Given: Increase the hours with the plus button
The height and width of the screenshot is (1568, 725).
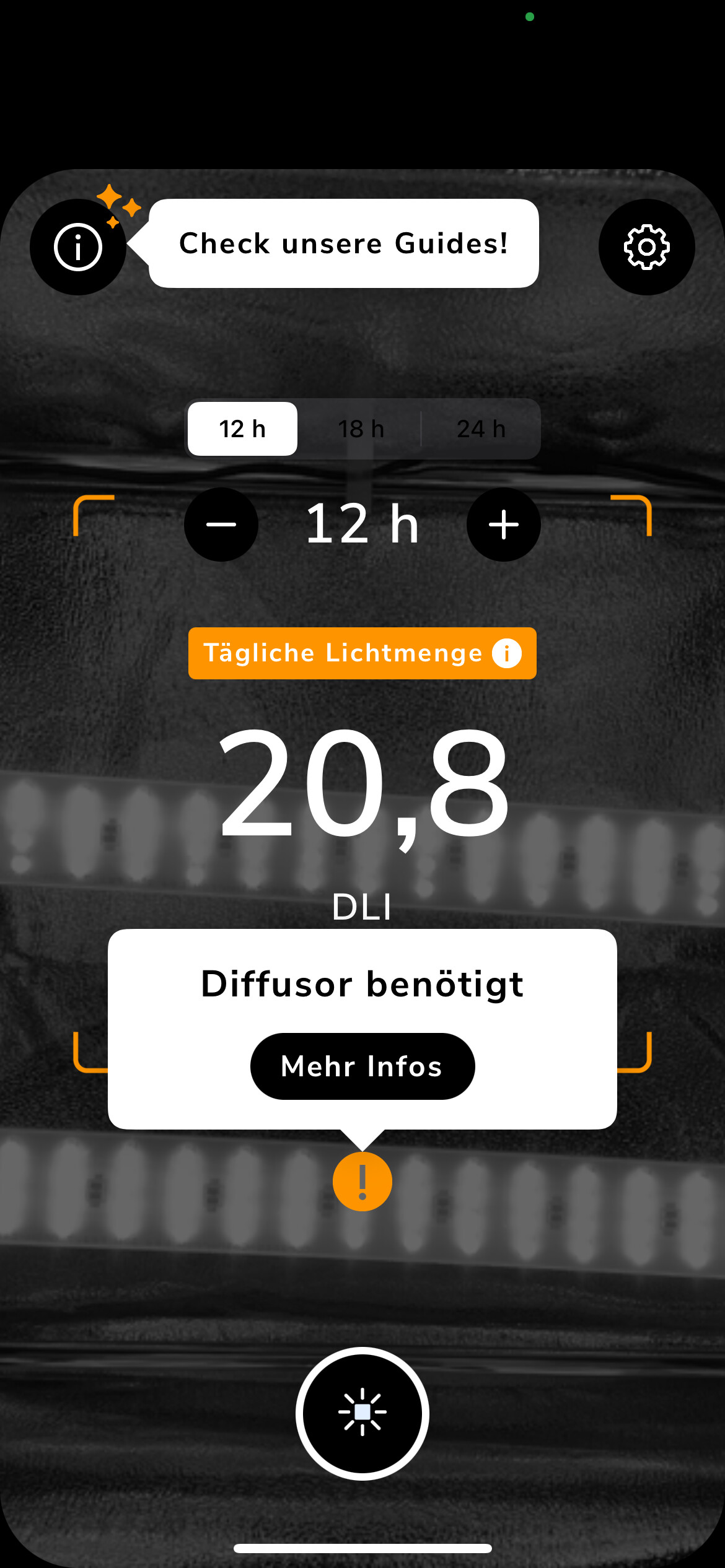Looking at the screenshot, I should (504, 525).
